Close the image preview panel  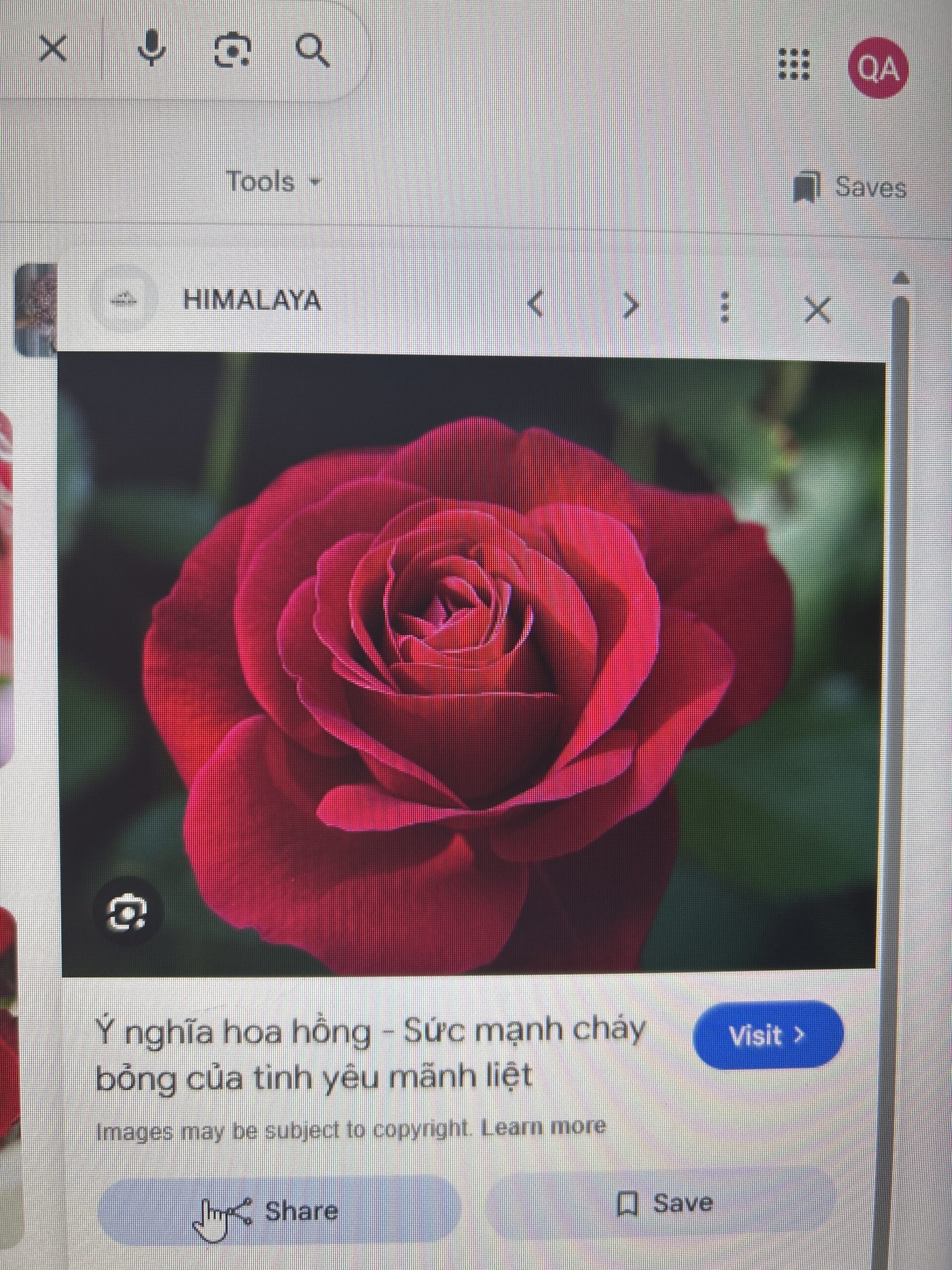(817, 311)
